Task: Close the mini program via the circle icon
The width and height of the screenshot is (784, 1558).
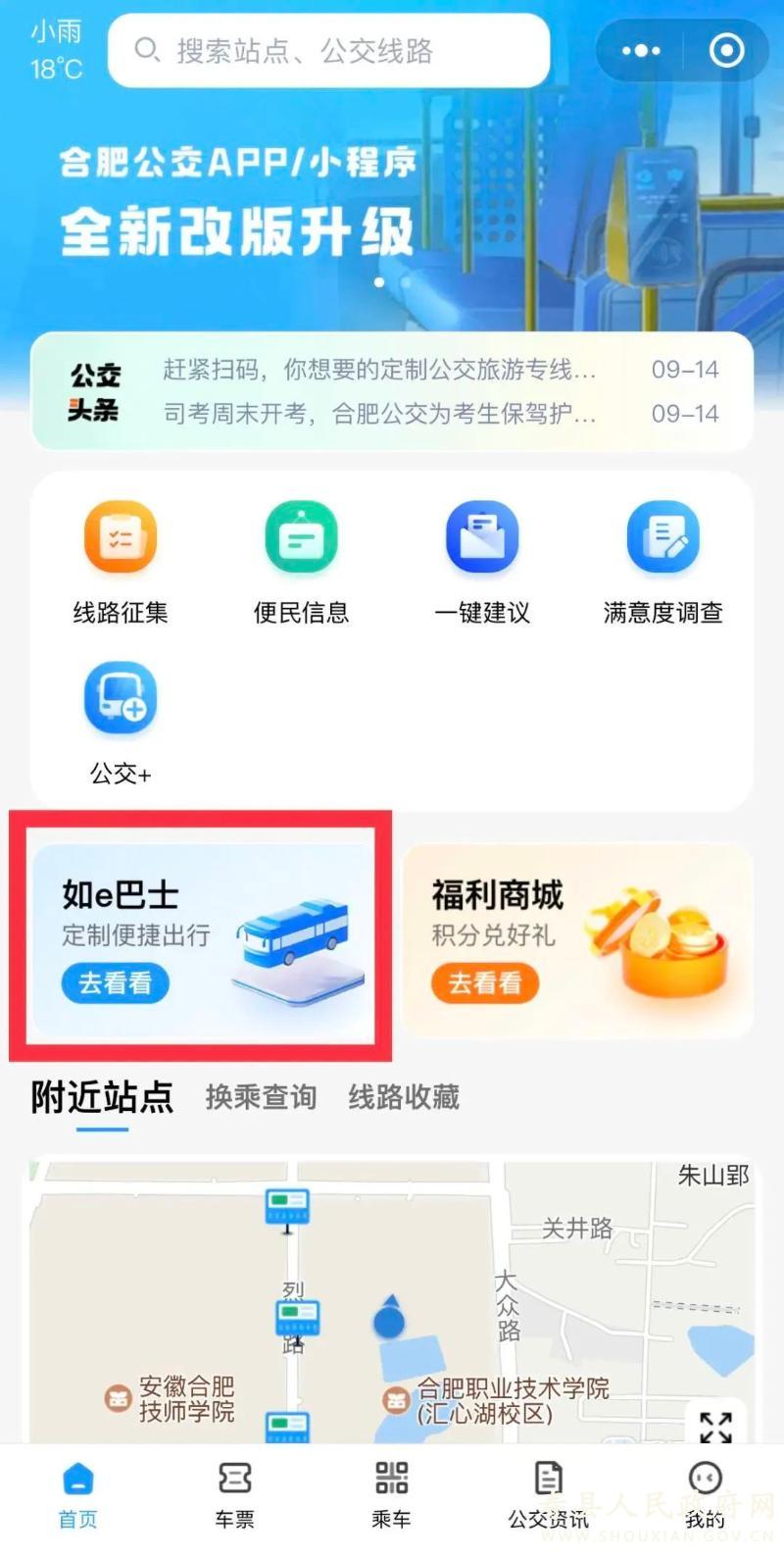Action: tap(726, 51)
